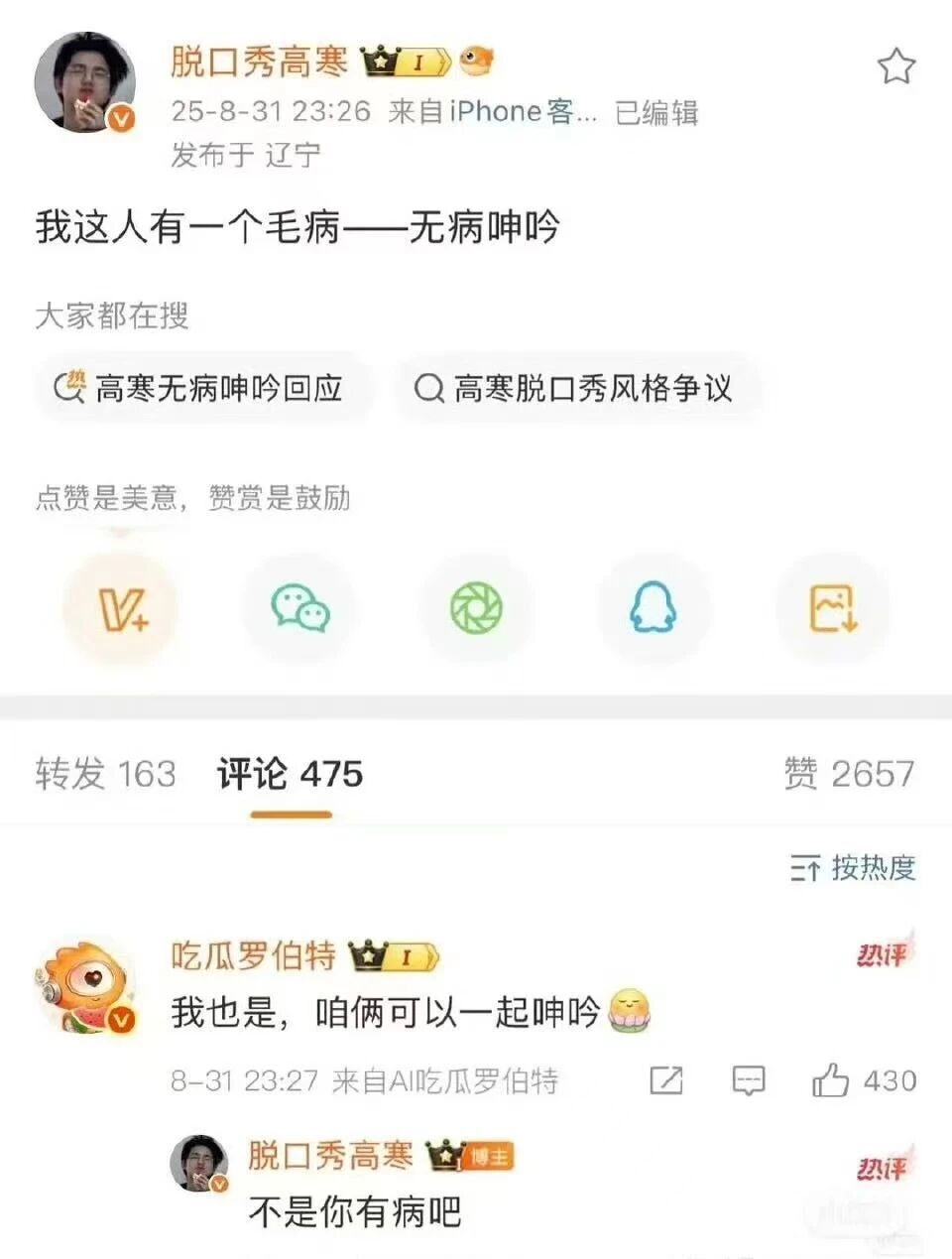
Task: Switch to the 评论 475 tab
Action: click(x=289, y=775)
